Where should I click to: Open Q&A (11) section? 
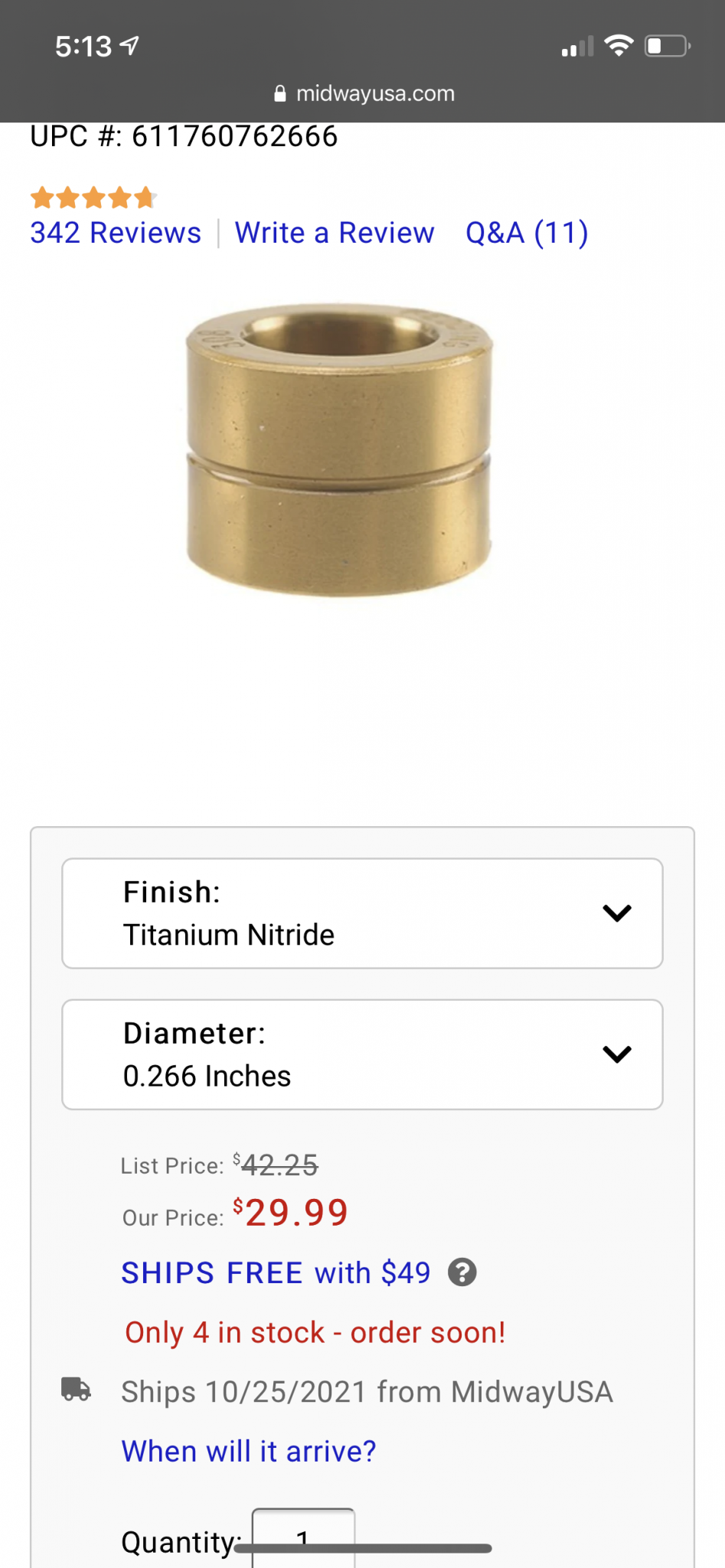click(x=527, y=233)
